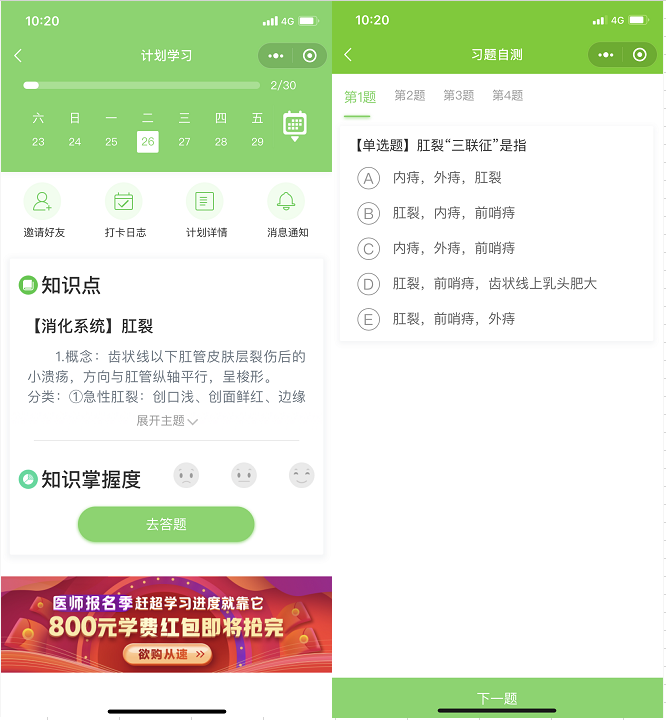The image size is (666, 720).
Task: Switch to the 第4题 tab
Action: [x=507, y=96]
